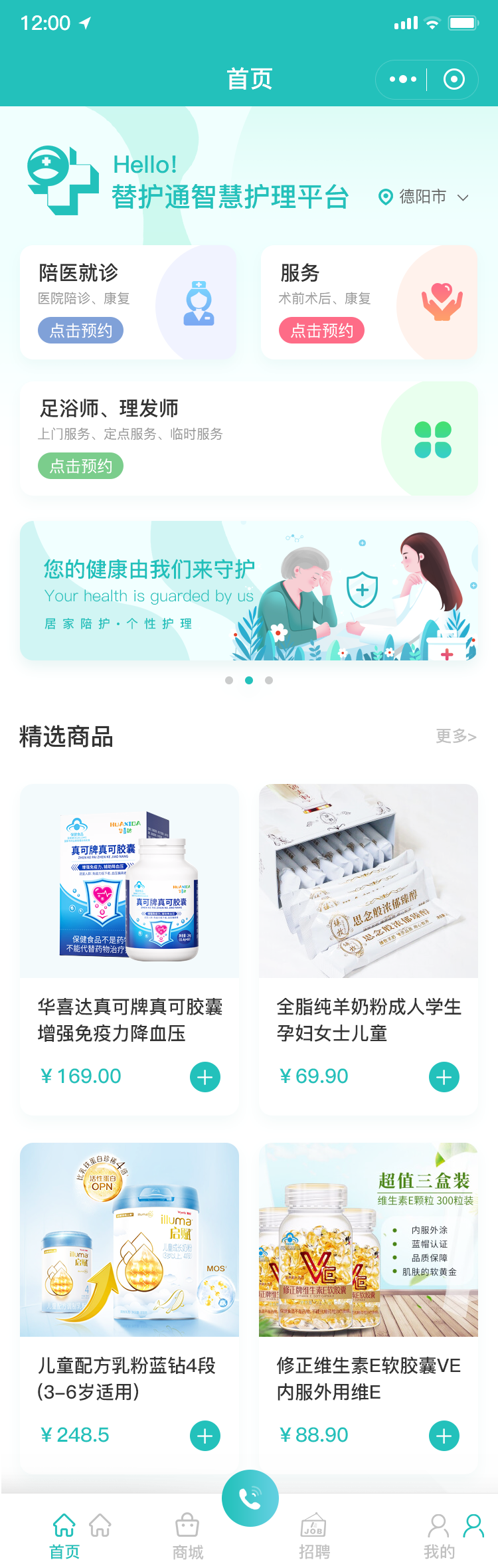This screenshot has width=498, height=1568.
Task: Switch to the 商城 tab
Action: coord(187,1536)
